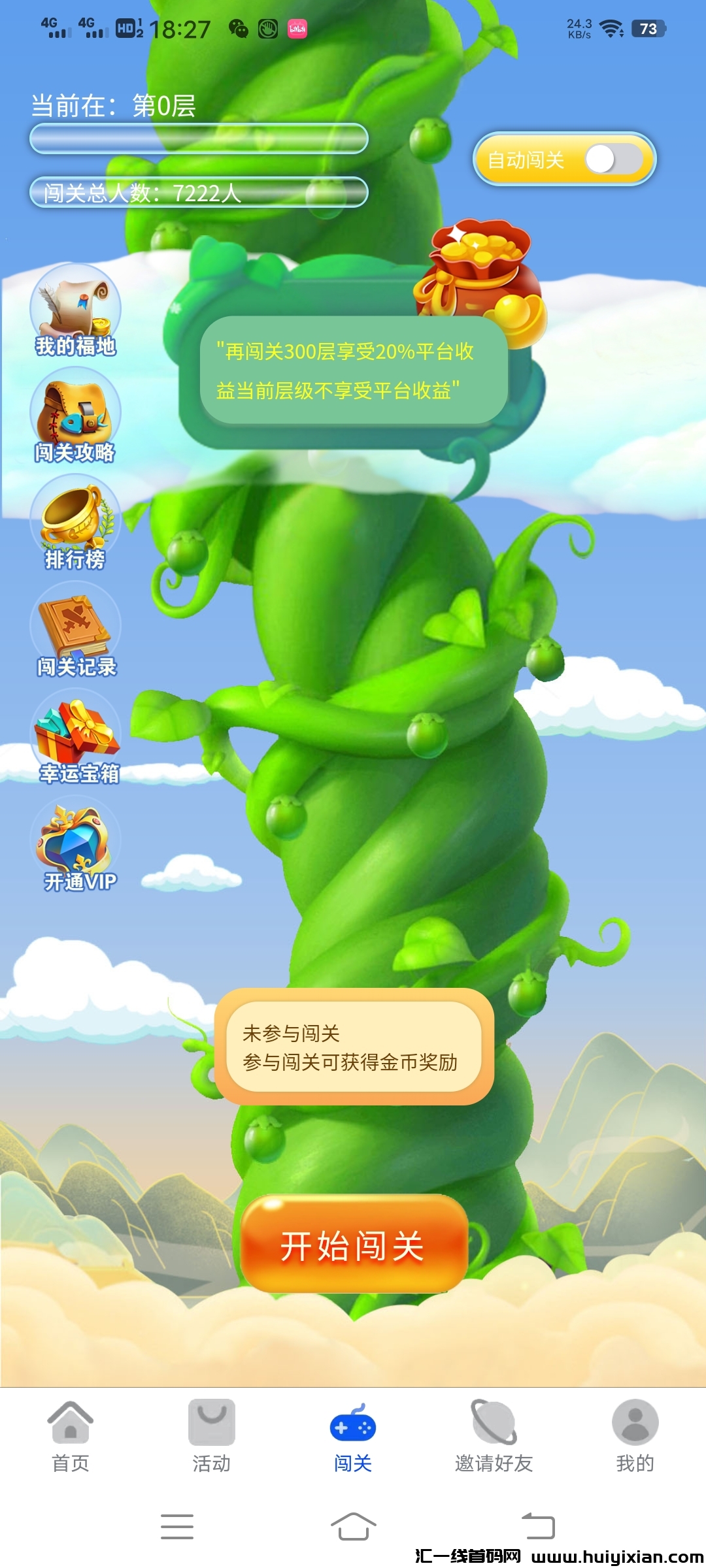This screenshot has width=706, height=1568.
Task: Switch to the 我的 profile tab
Action: pyautogui.click(x=635, y=1436)
